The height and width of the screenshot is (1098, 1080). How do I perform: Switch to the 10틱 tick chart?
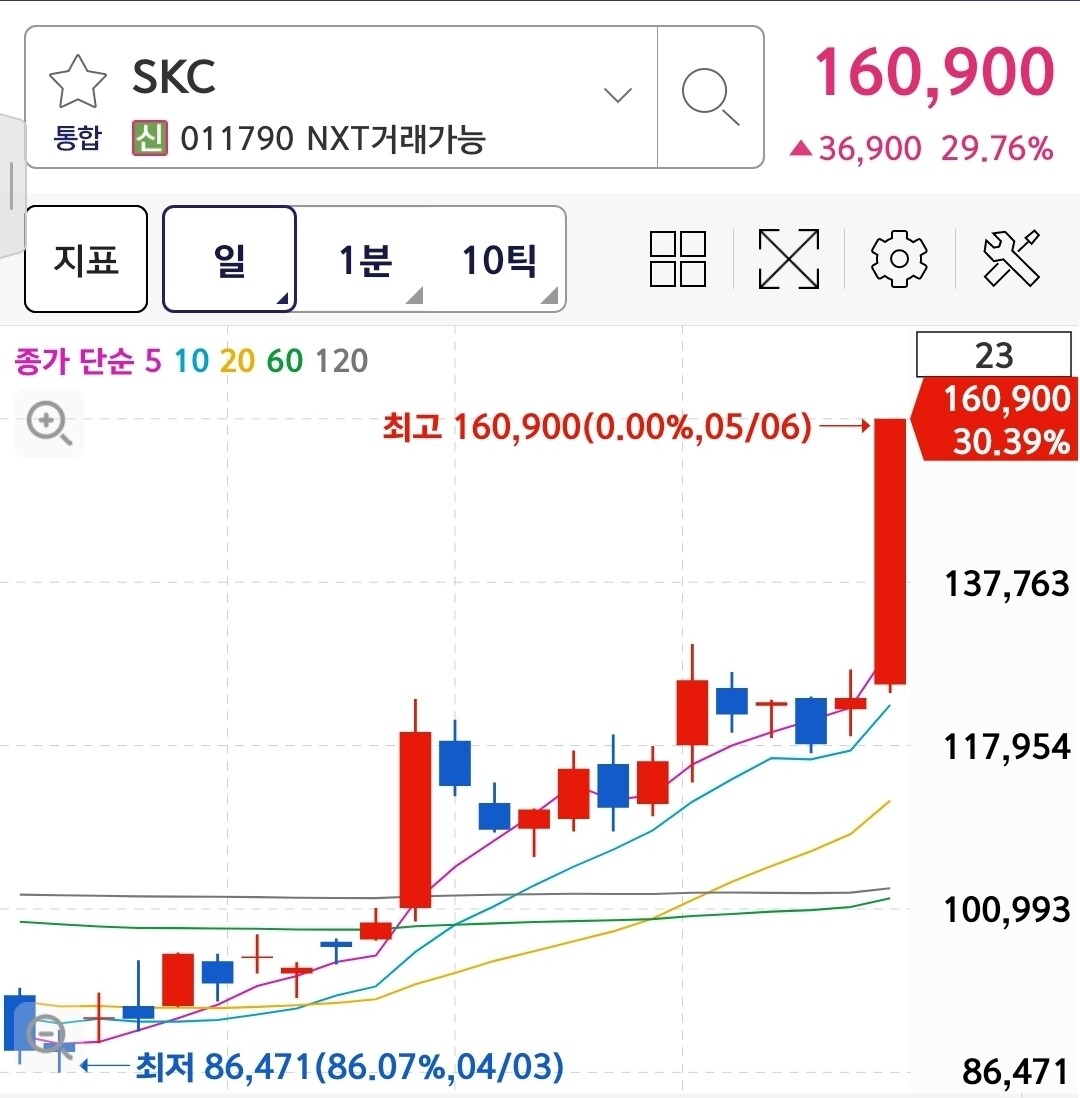pos(499,259)
